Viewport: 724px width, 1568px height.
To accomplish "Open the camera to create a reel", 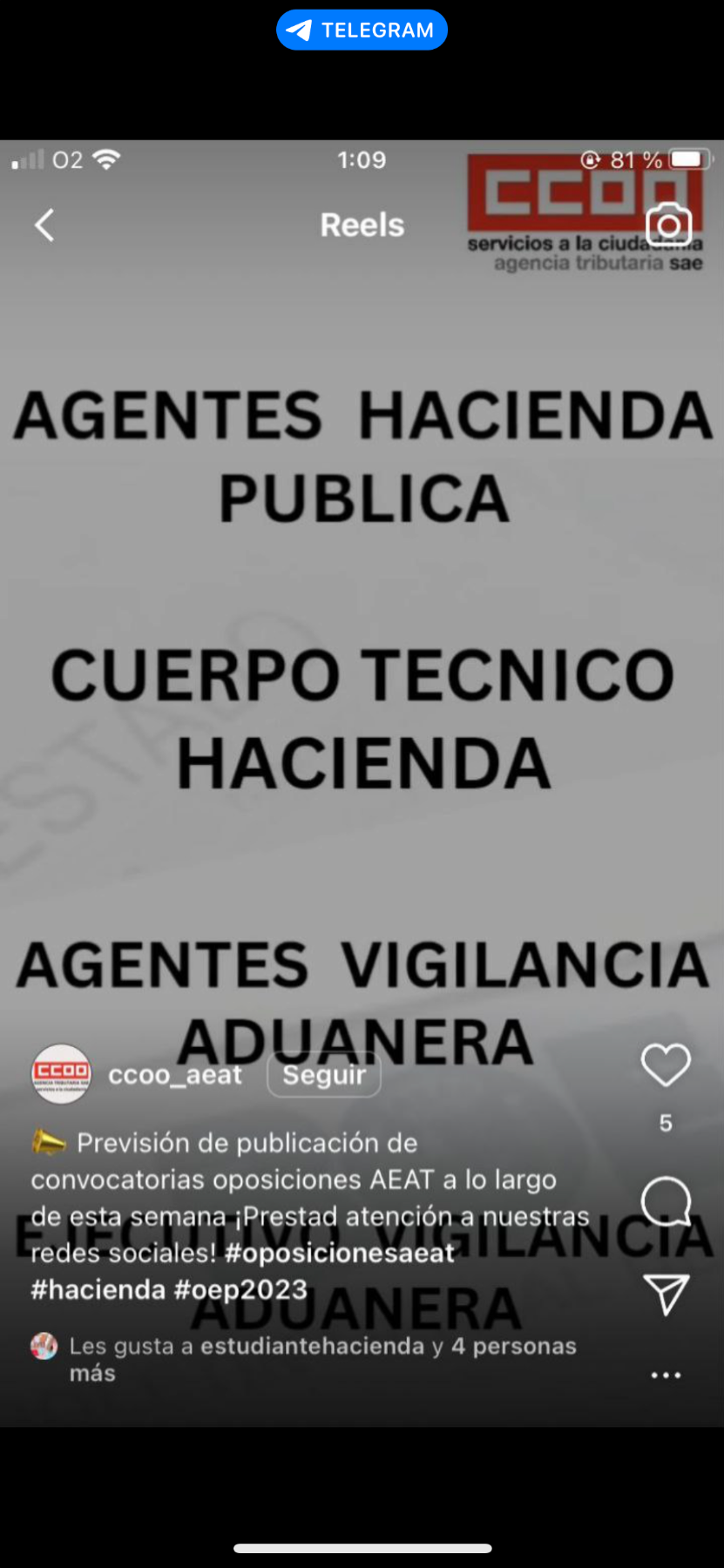I will click(668, 226).
